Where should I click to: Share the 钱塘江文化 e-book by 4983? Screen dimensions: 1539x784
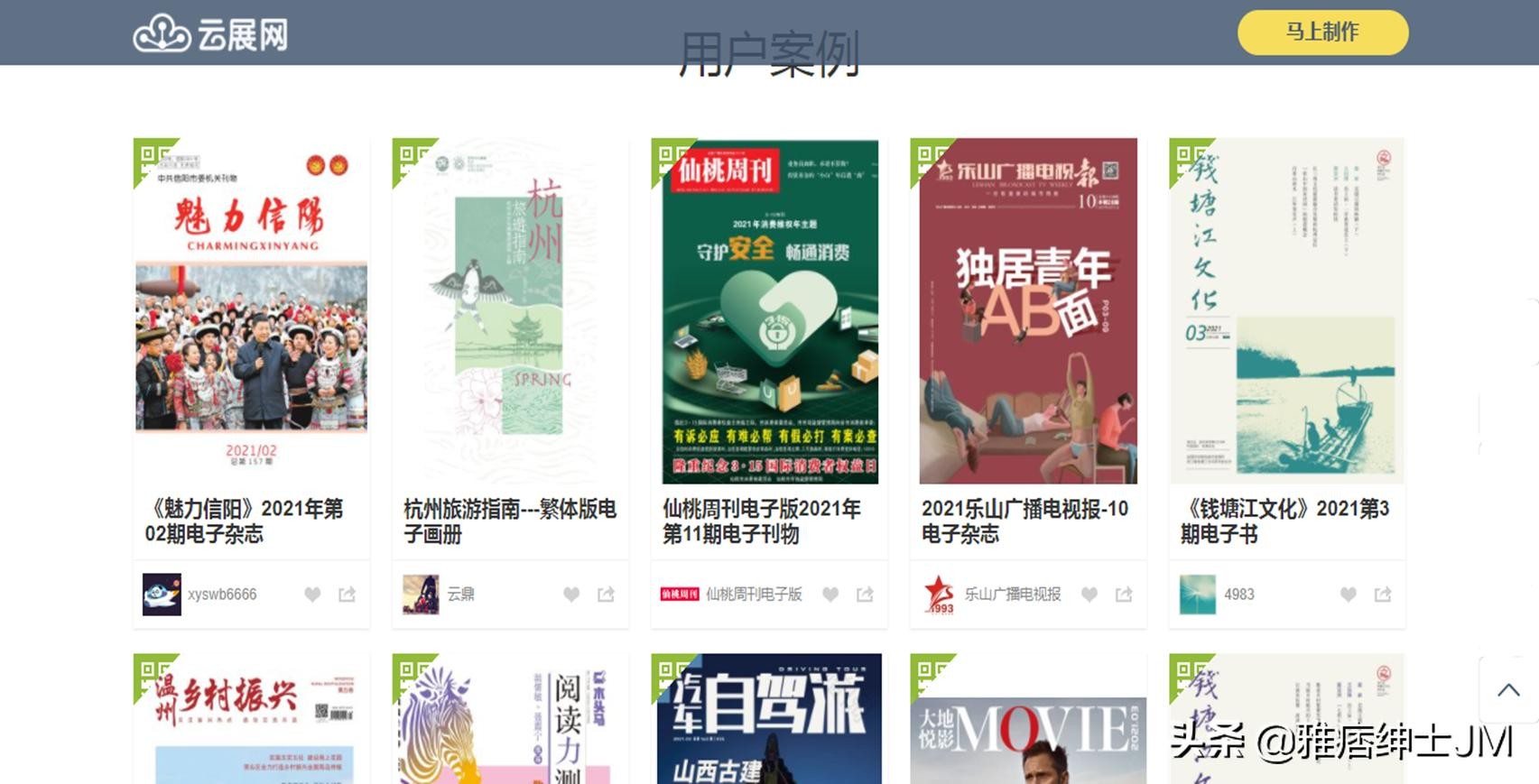click(x=1382, y=595)
